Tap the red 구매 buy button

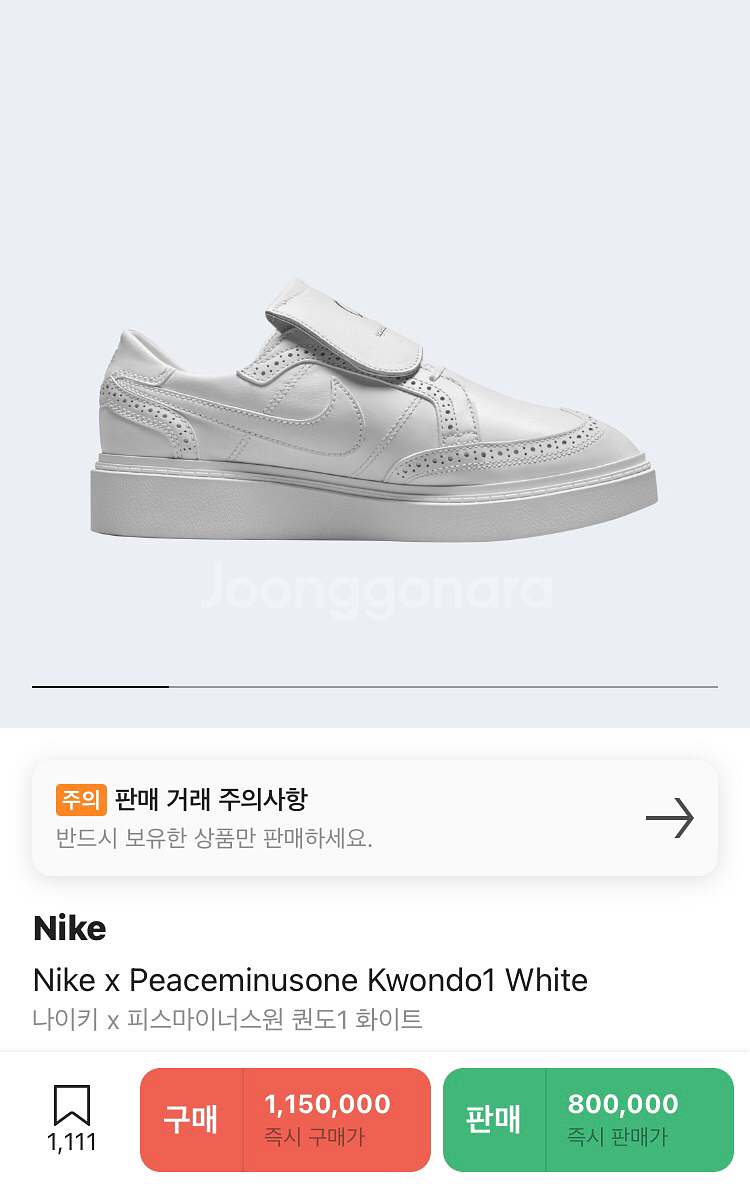pyautogui.click(x=285, y=1119)
